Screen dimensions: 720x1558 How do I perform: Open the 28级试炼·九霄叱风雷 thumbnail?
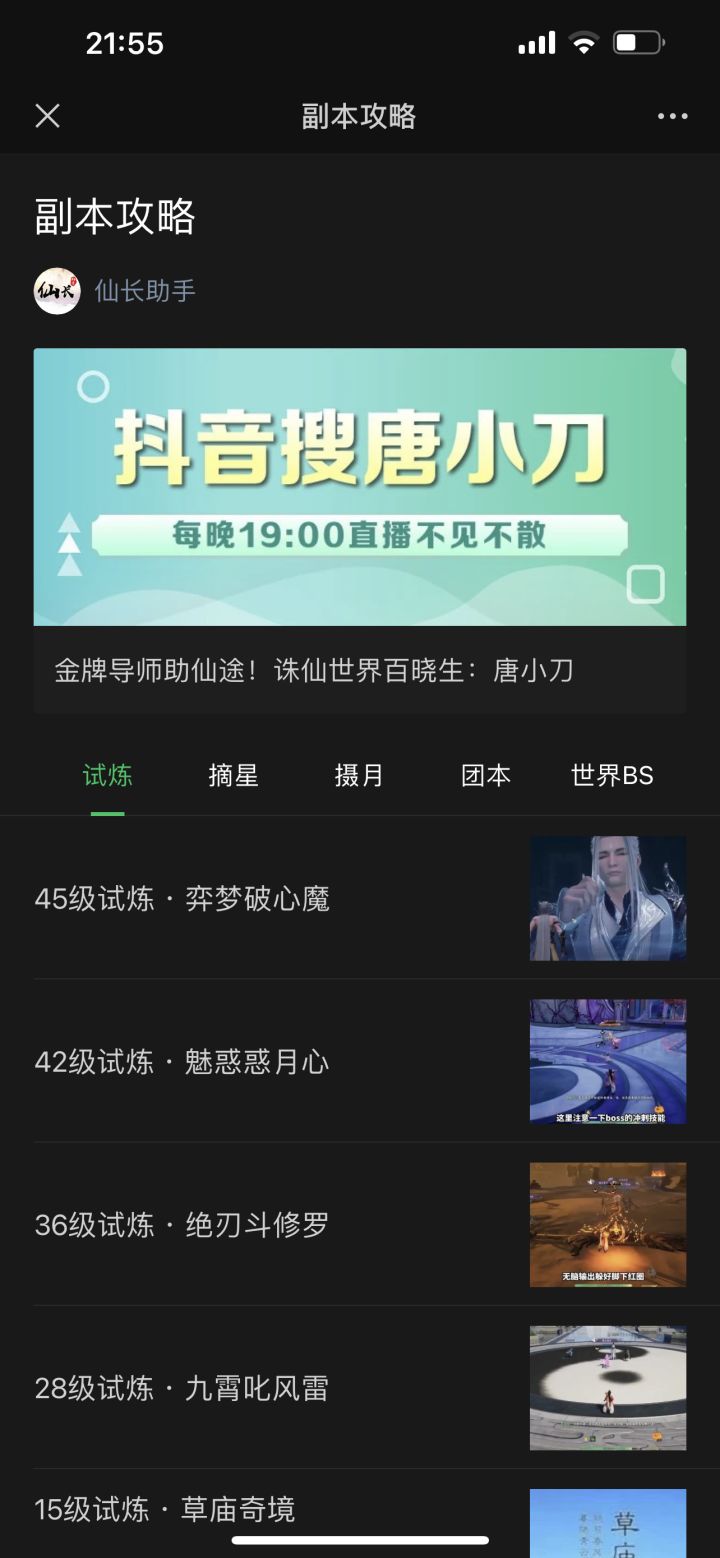[x=607, y=1387]
